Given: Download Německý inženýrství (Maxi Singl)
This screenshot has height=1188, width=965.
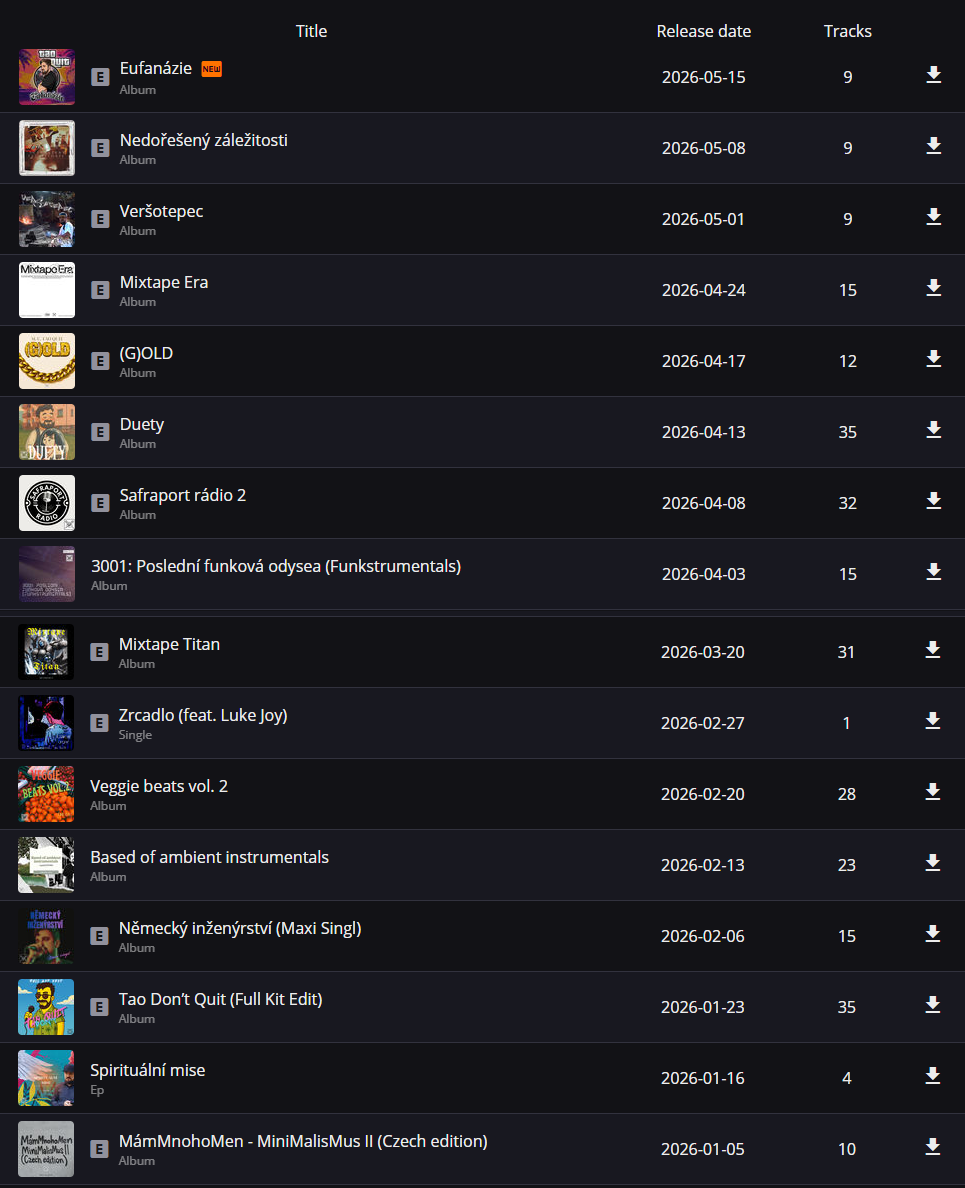Looking at the screenshot, I should coord(932,934).
